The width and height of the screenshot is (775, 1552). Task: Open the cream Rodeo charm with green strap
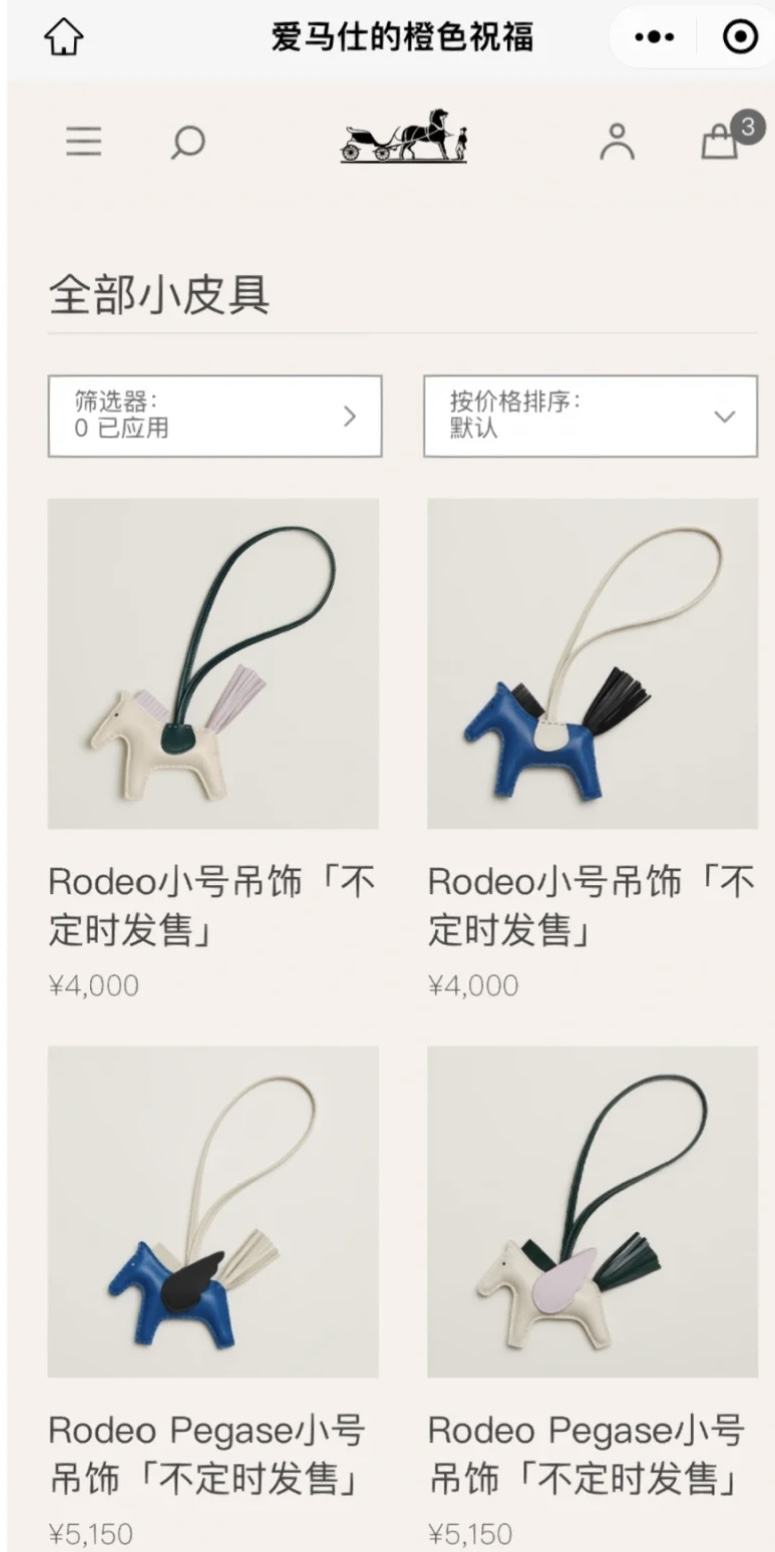213,663
